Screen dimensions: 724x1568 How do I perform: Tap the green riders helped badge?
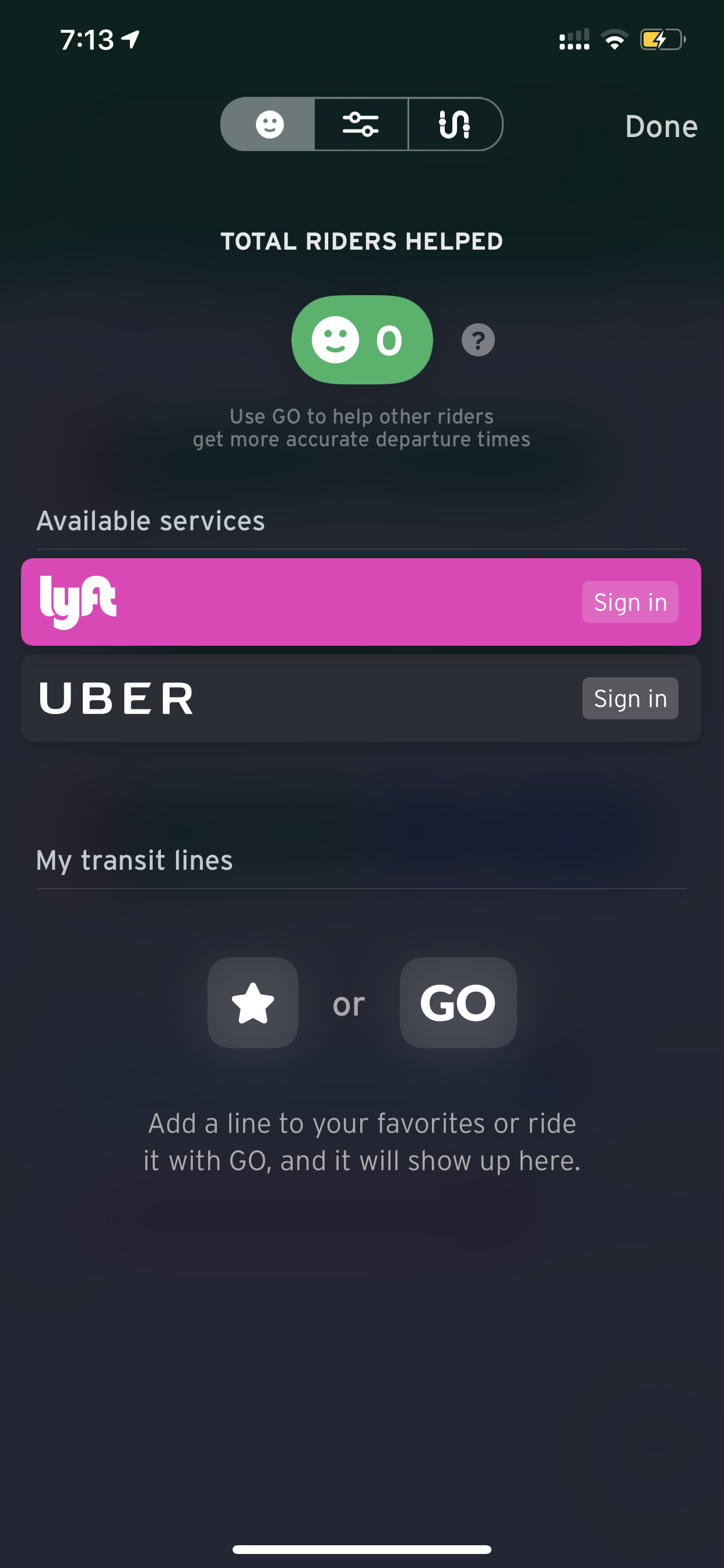[x=362, y=339]
